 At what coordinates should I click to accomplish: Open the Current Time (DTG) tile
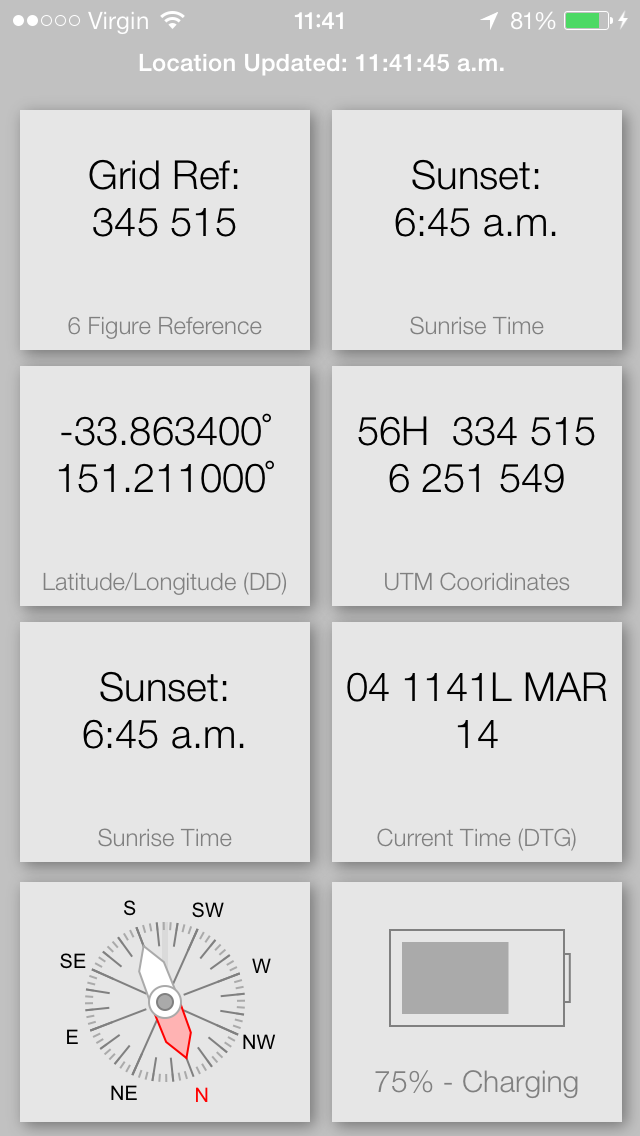pyautogui.click(x=477, y=741)
